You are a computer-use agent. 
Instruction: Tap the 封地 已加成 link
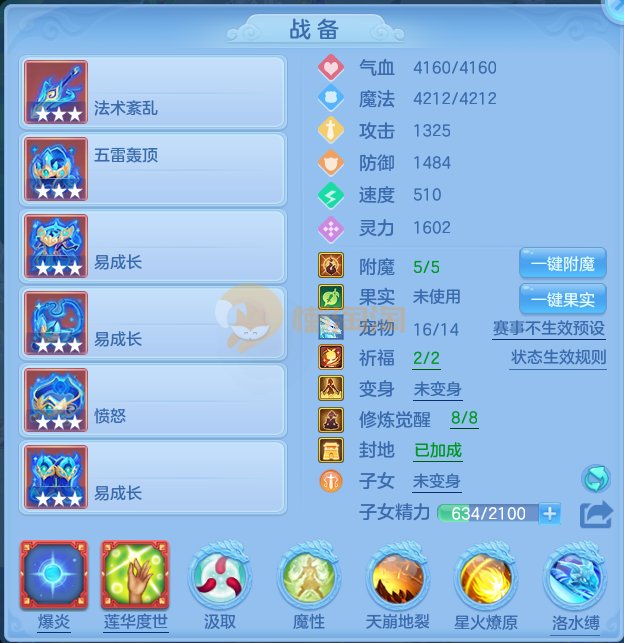coord(437,450)
